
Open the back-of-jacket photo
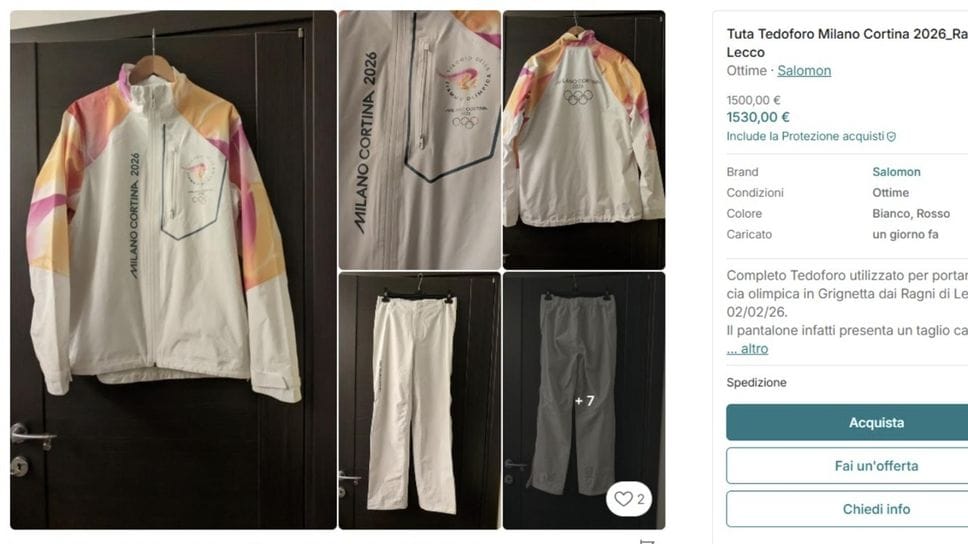point(583,140)
